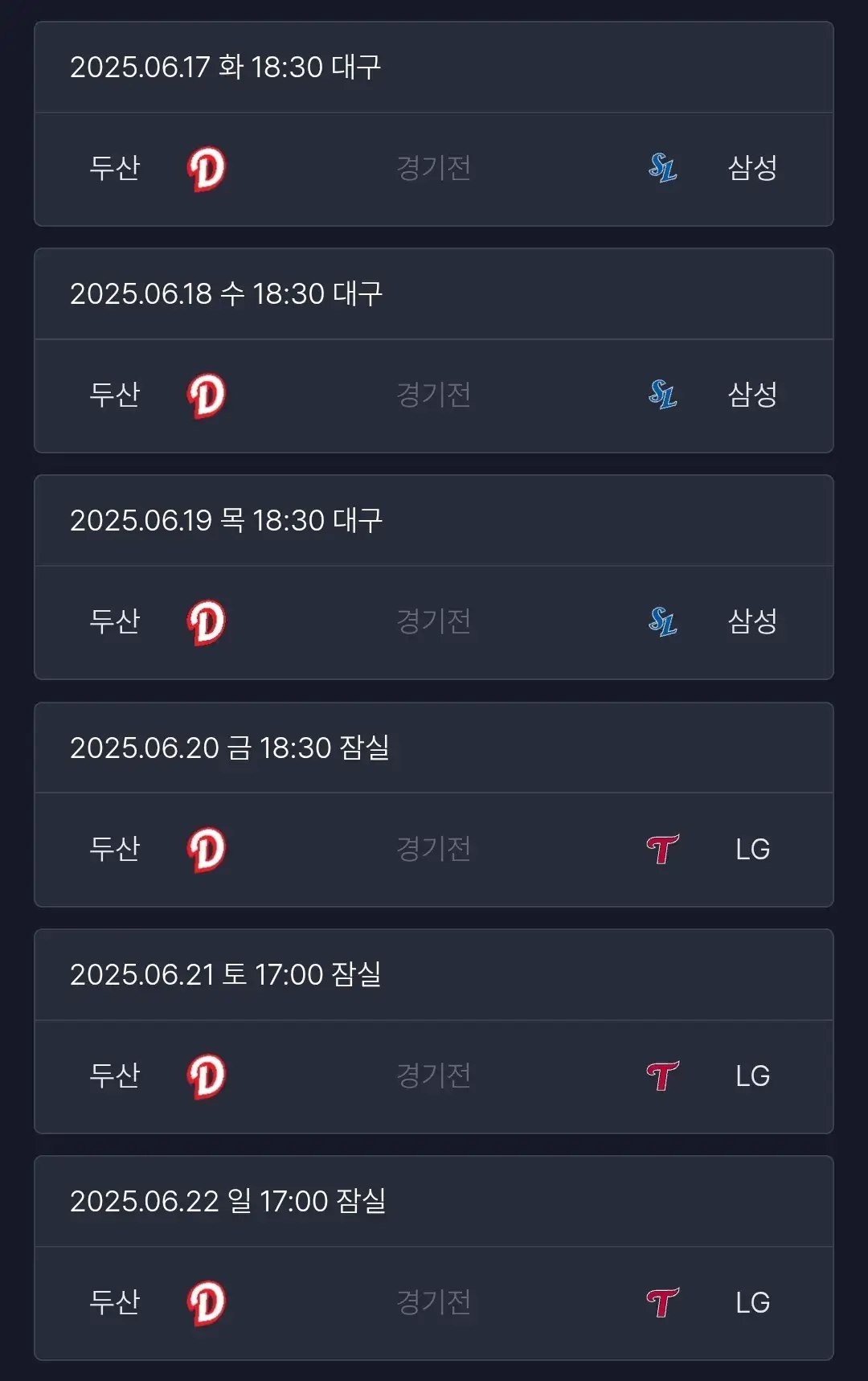
Task: Click 경기전 status on June 18 game
Action: (434, 395)
